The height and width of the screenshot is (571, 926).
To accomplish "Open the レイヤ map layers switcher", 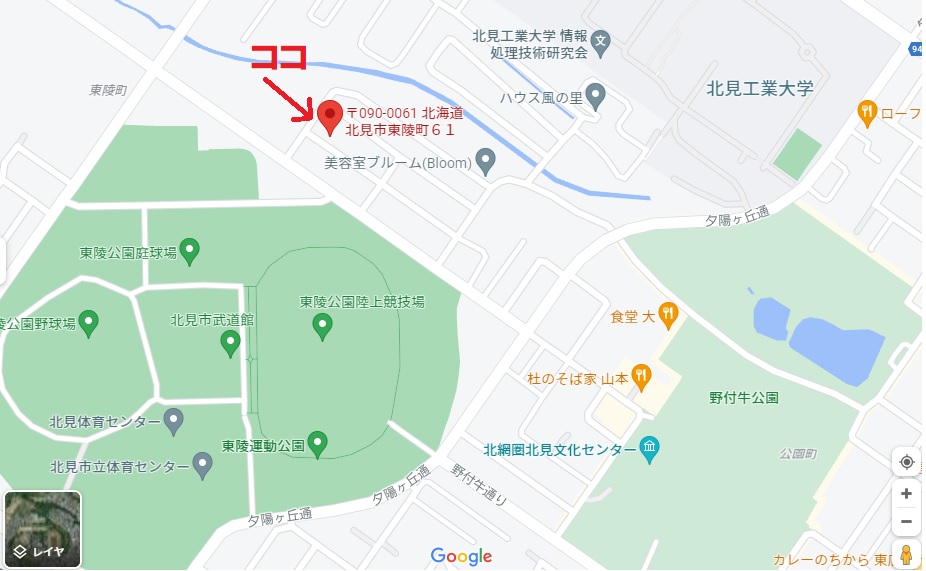I will (x=42, y=530).
